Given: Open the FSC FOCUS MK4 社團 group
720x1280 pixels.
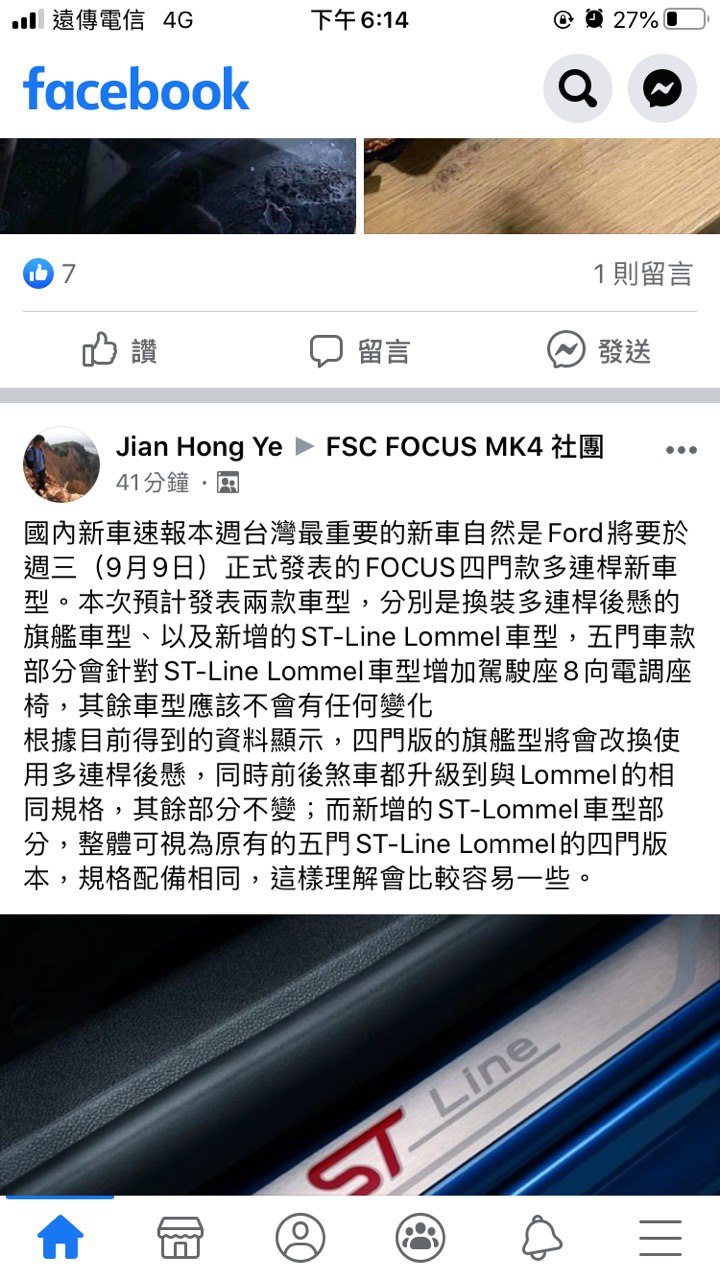Looking at the screenshot, I should pos(464,447).
